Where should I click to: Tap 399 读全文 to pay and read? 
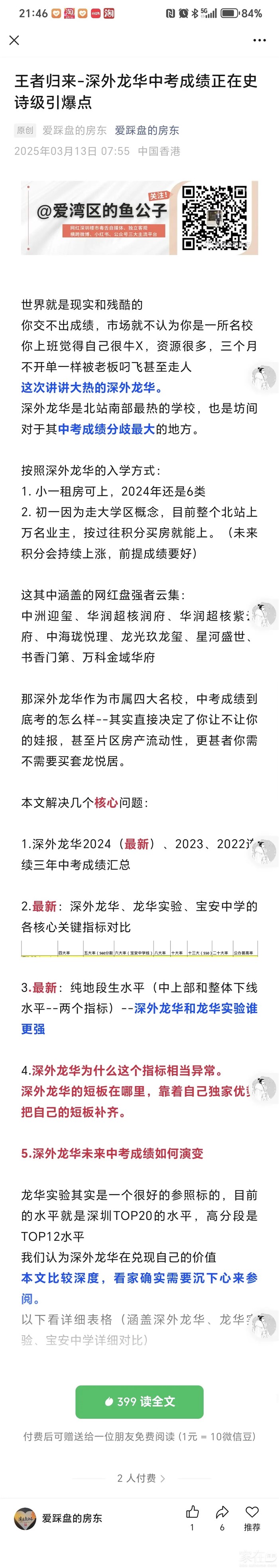139,1401
